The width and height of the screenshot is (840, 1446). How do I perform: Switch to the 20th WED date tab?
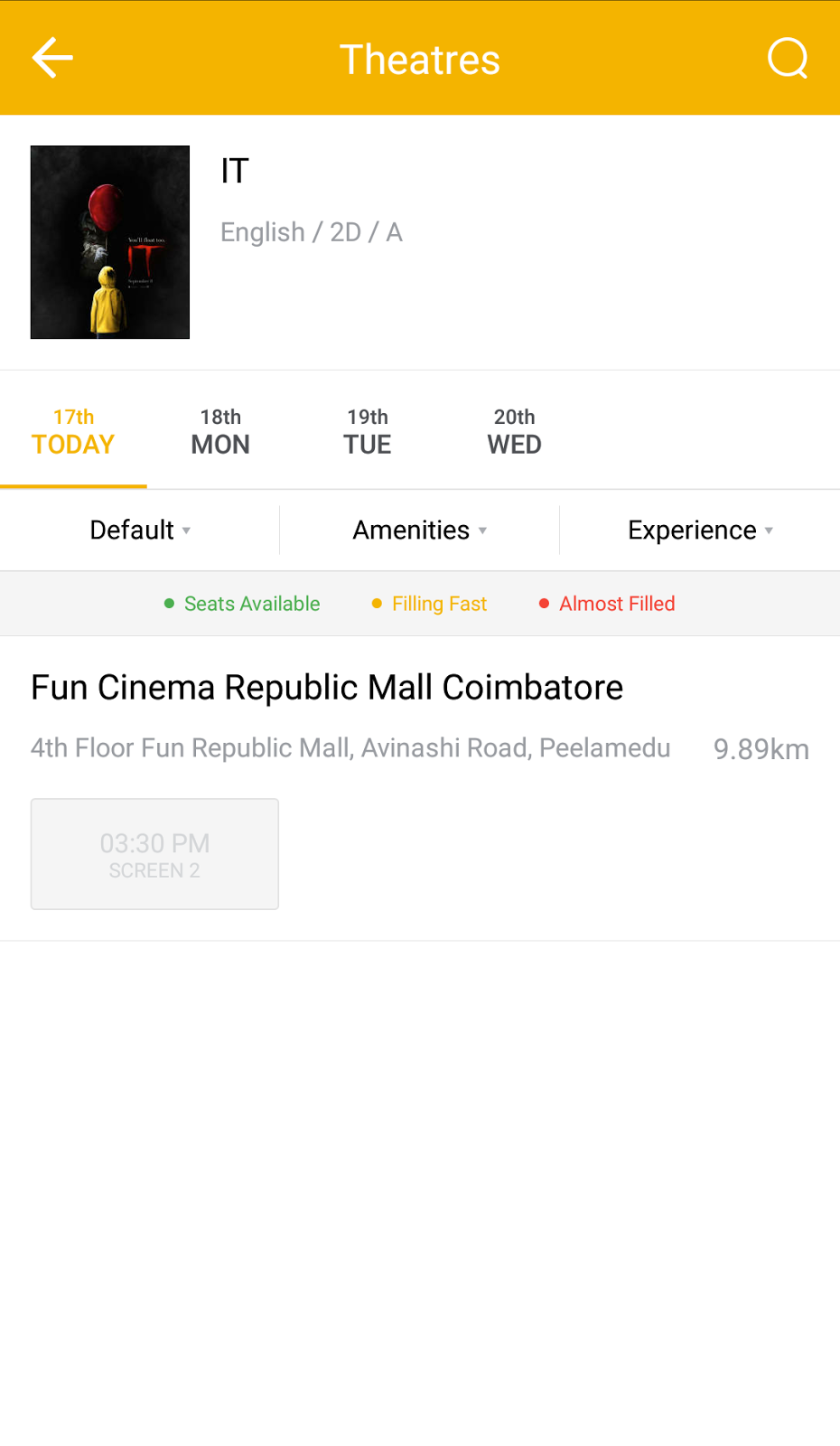tap(514, 430)
